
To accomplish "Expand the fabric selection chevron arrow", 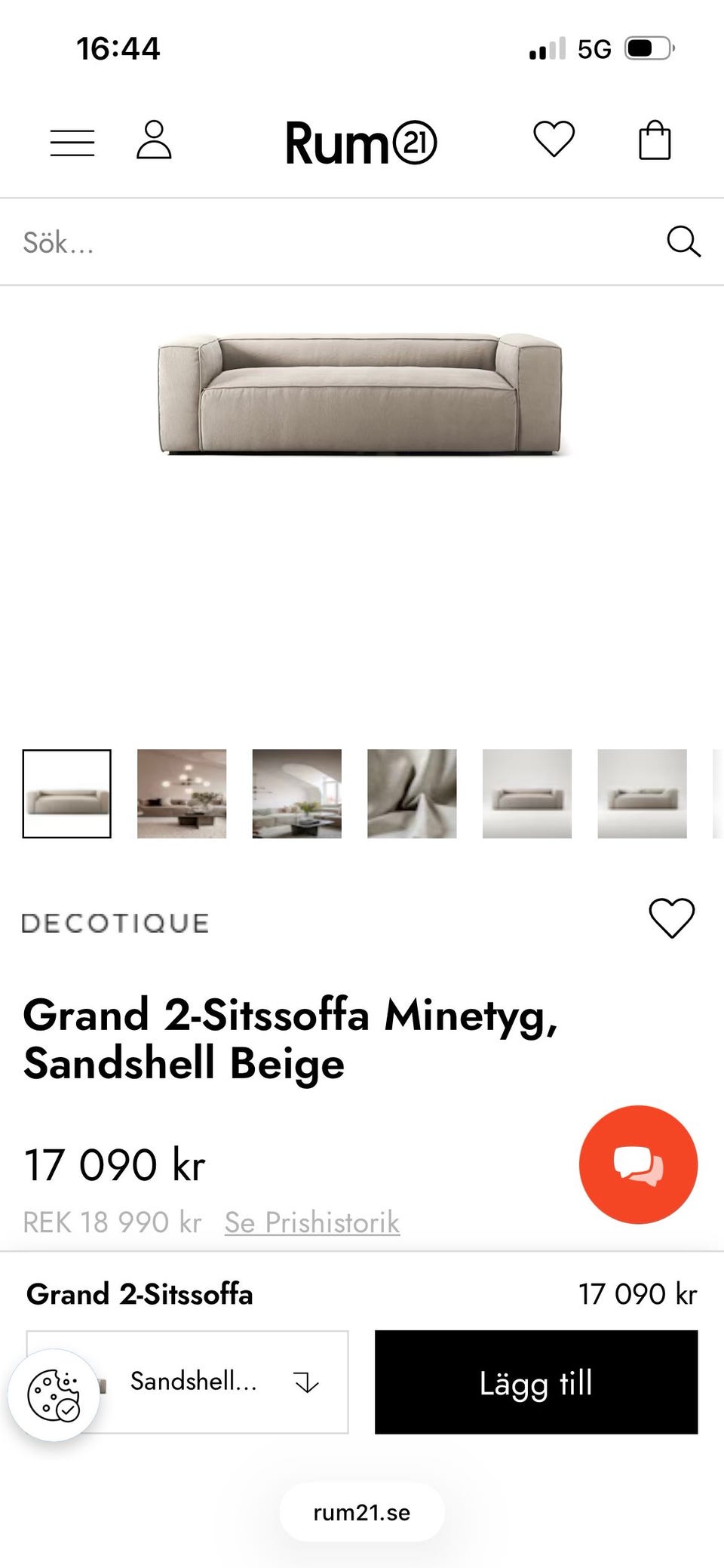I will point(305,1382).
